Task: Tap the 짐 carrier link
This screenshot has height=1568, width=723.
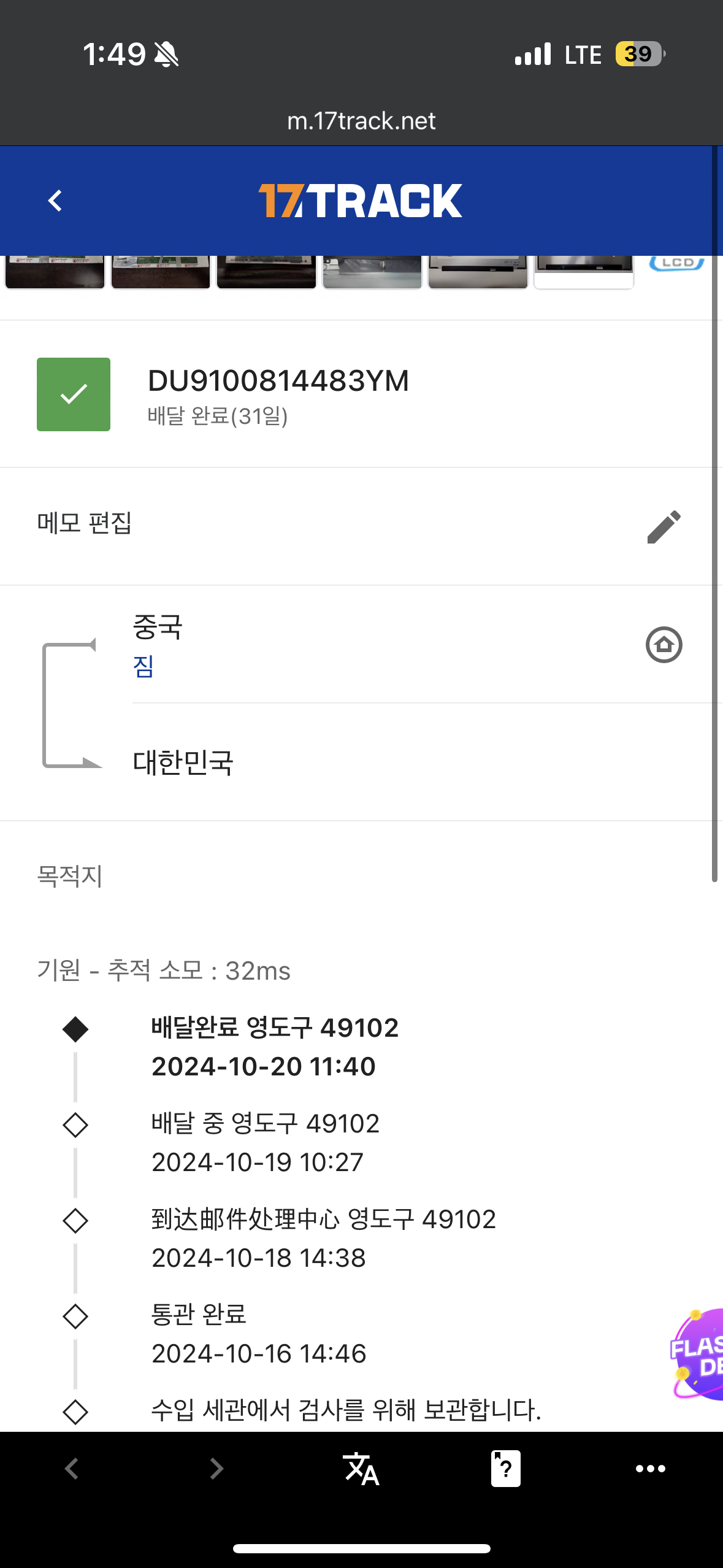Action: [143, 666]
